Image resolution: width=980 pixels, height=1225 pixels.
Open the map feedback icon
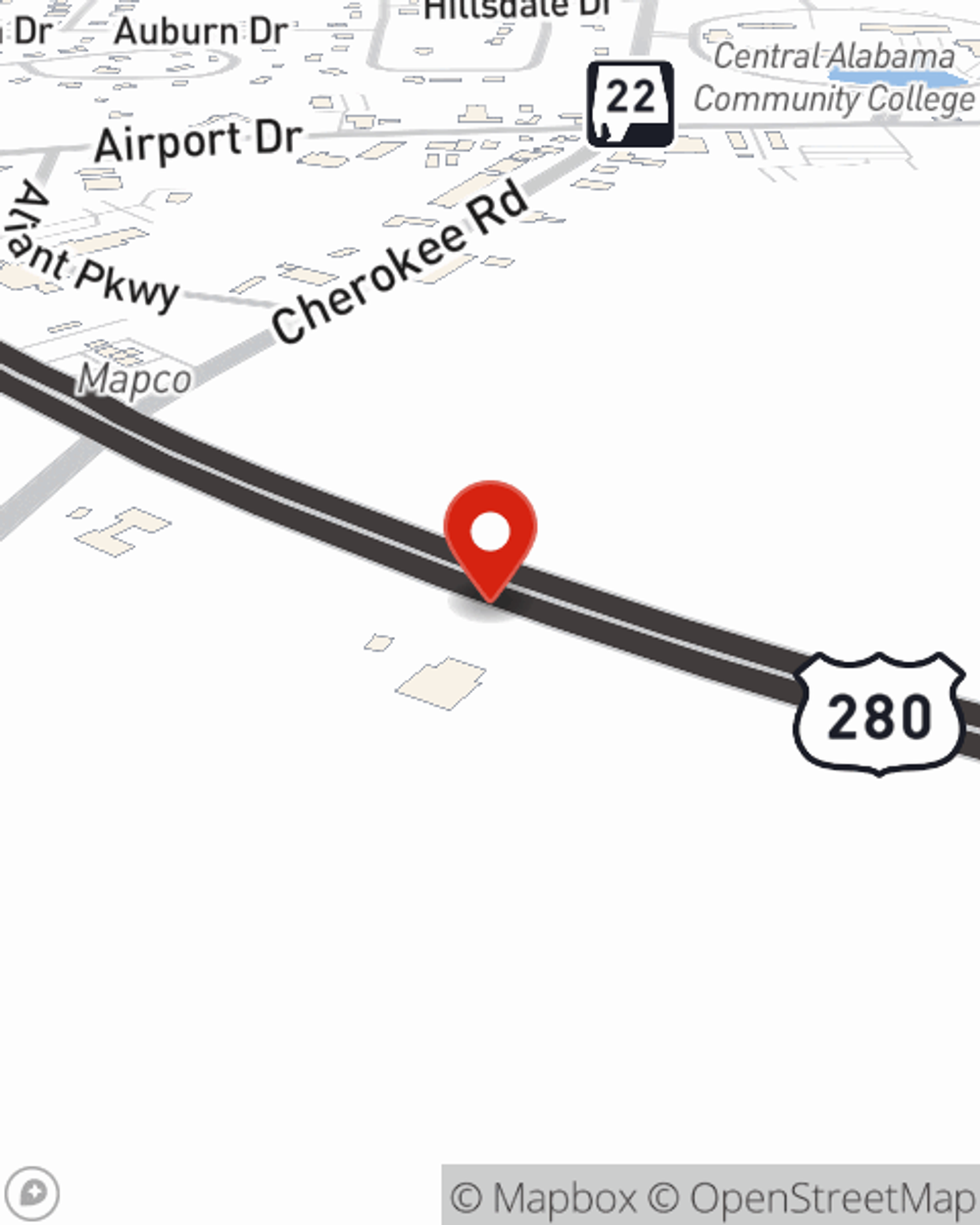click(x=32, y=1195)
